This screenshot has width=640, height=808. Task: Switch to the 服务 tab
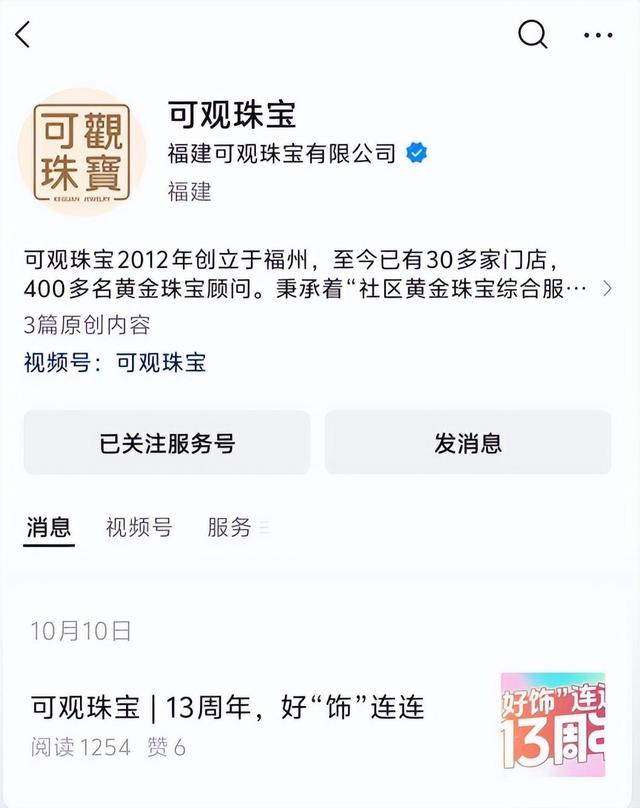[229, 527]
